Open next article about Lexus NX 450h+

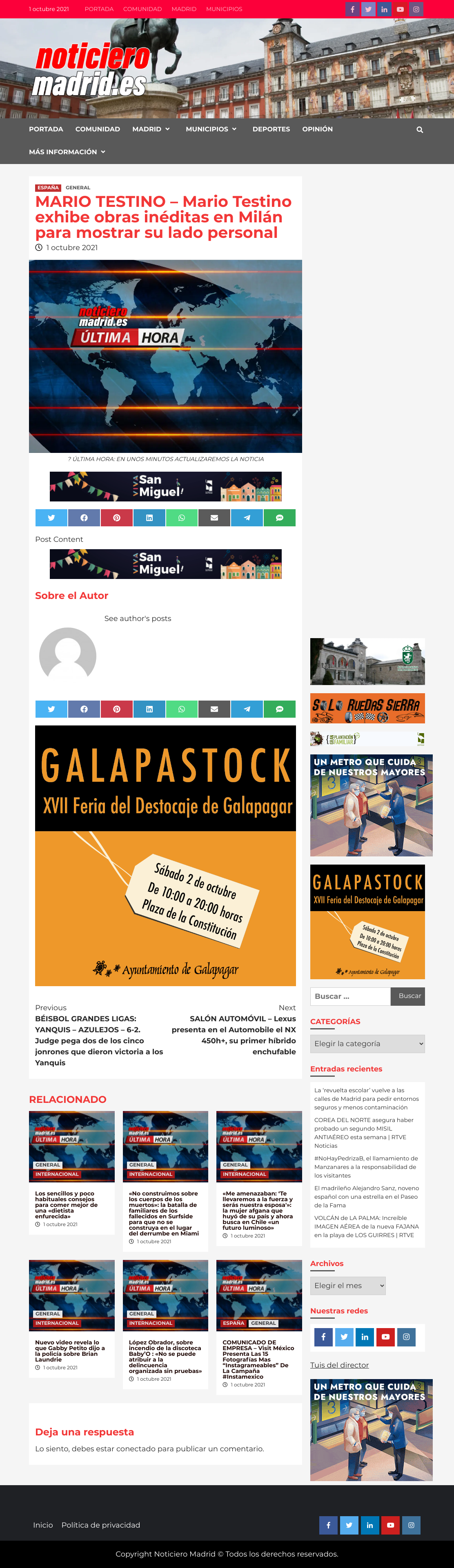click(x=234, y=1035)
